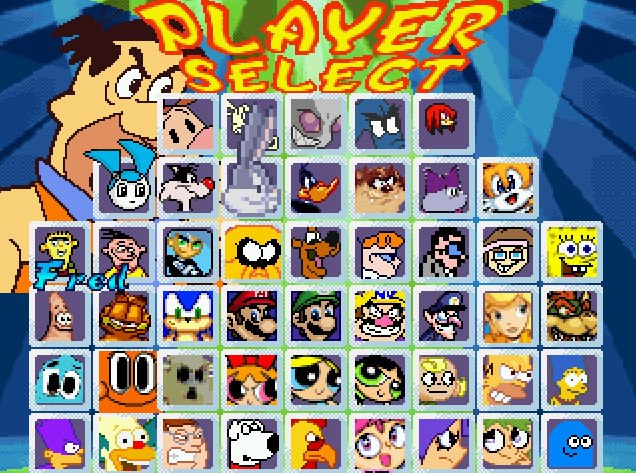Select Tails the fox

coord(508,187)
